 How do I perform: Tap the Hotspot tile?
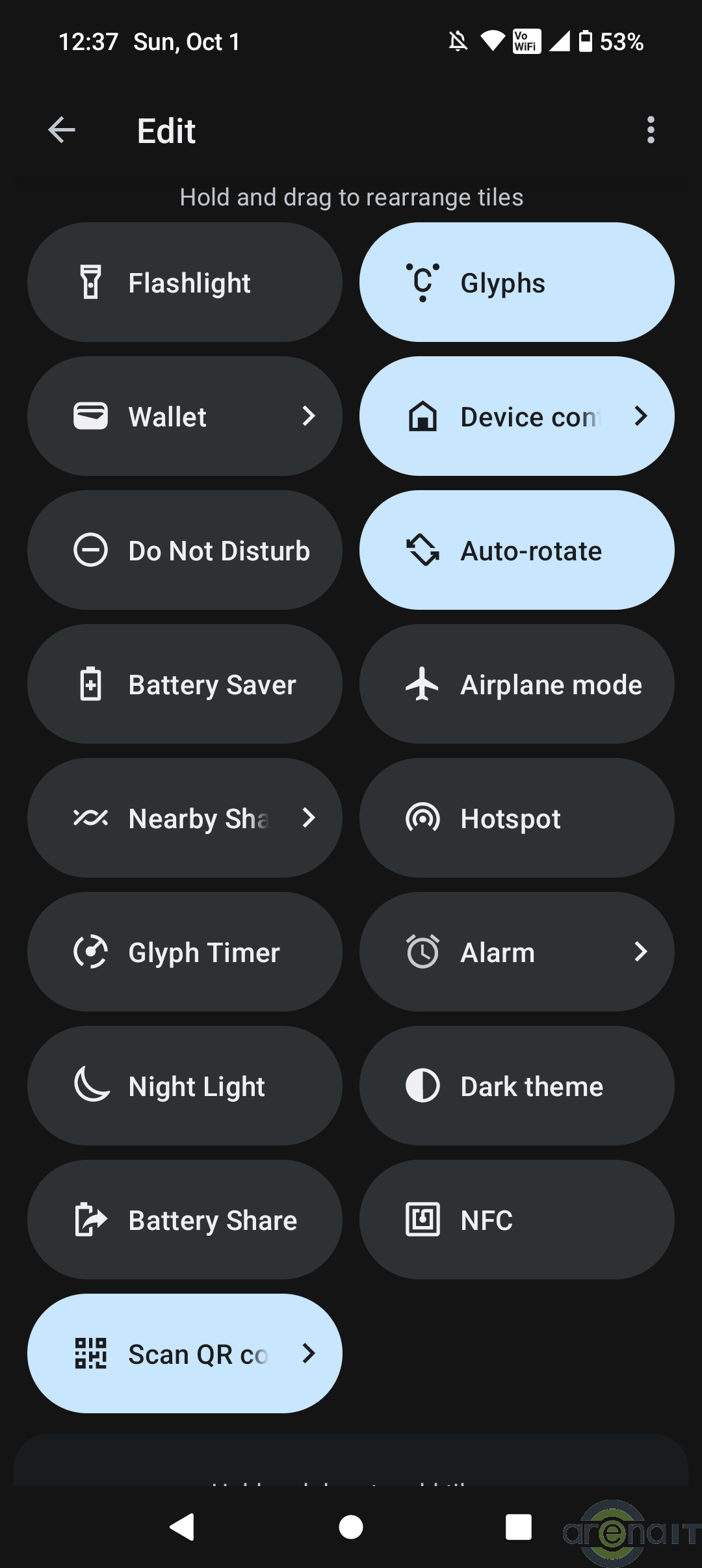pyautogui.click(x=517, y=818)
